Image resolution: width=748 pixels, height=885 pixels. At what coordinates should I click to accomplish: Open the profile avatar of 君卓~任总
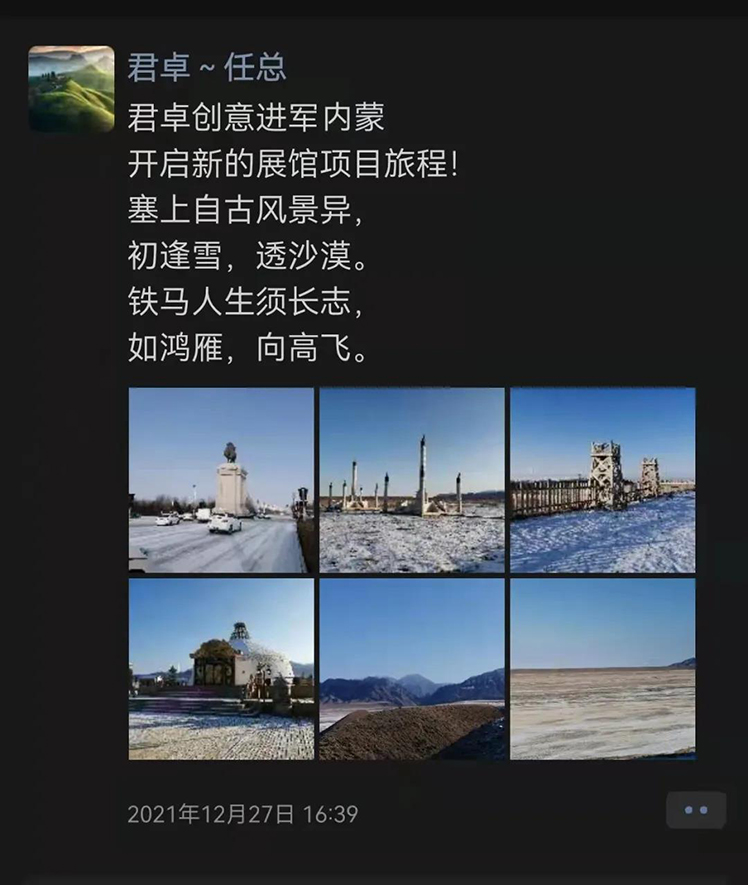pos(71,89)
